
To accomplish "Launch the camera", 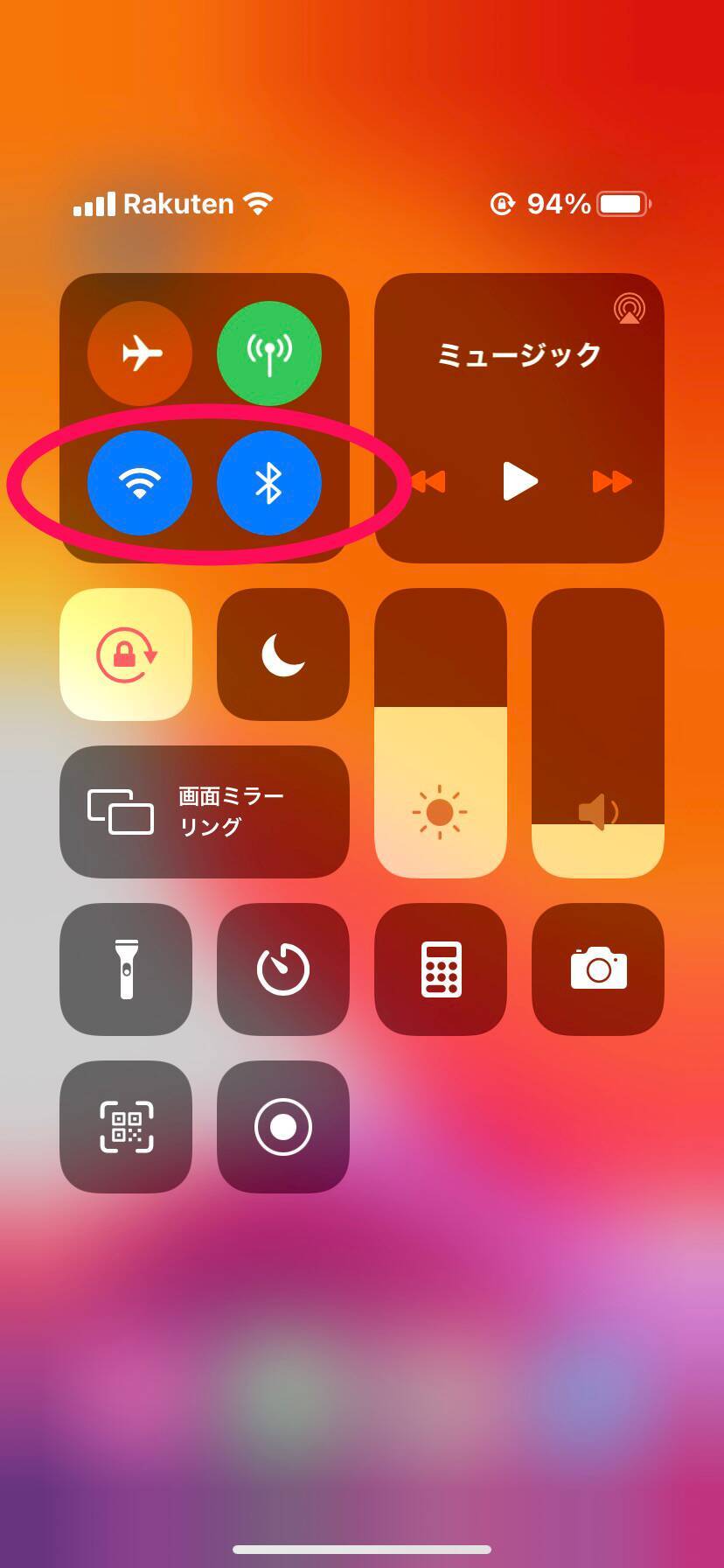I will (x=598, y=969).
